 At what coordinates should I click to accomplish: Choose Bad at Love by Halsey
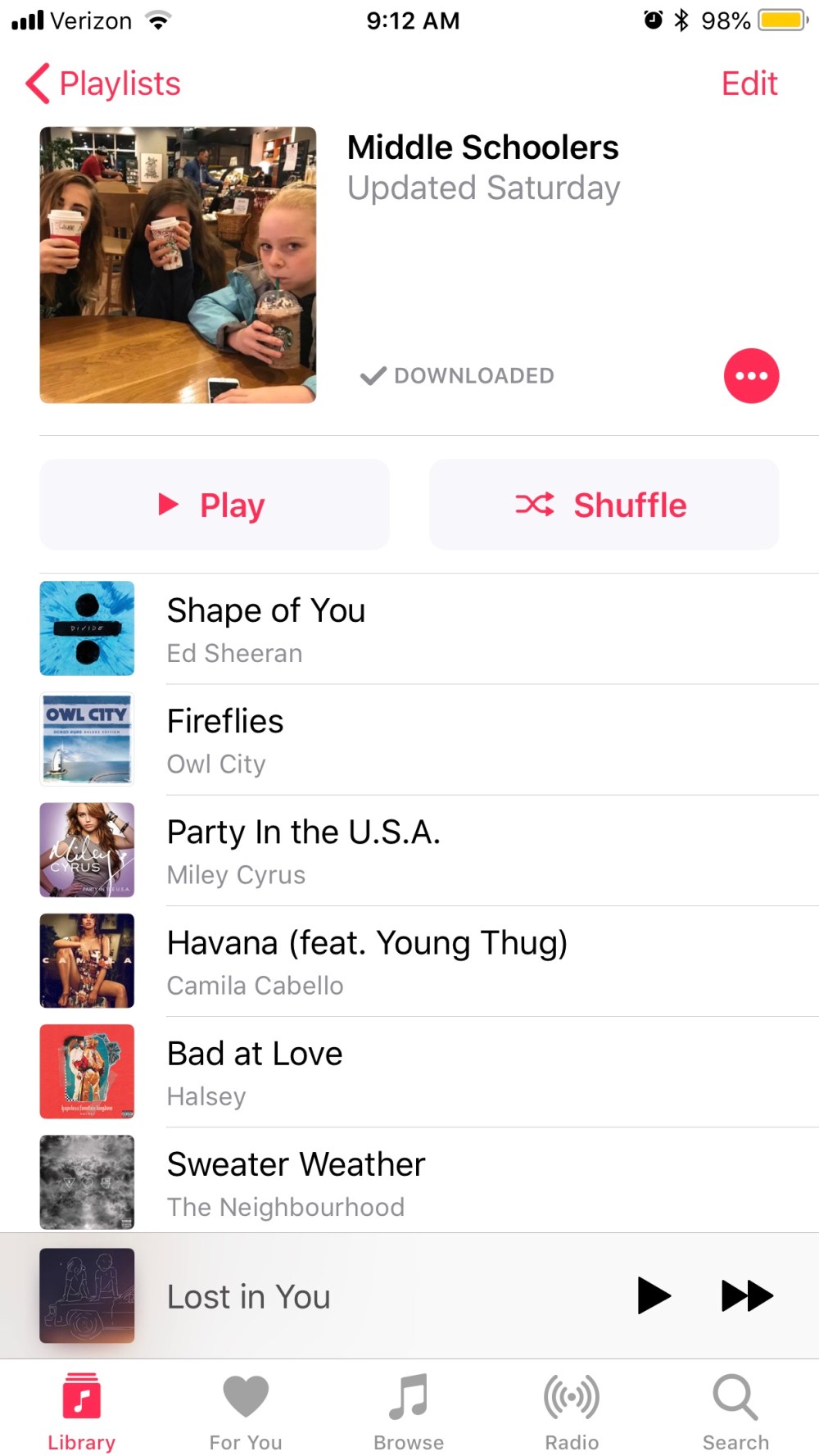point(409,1072)
